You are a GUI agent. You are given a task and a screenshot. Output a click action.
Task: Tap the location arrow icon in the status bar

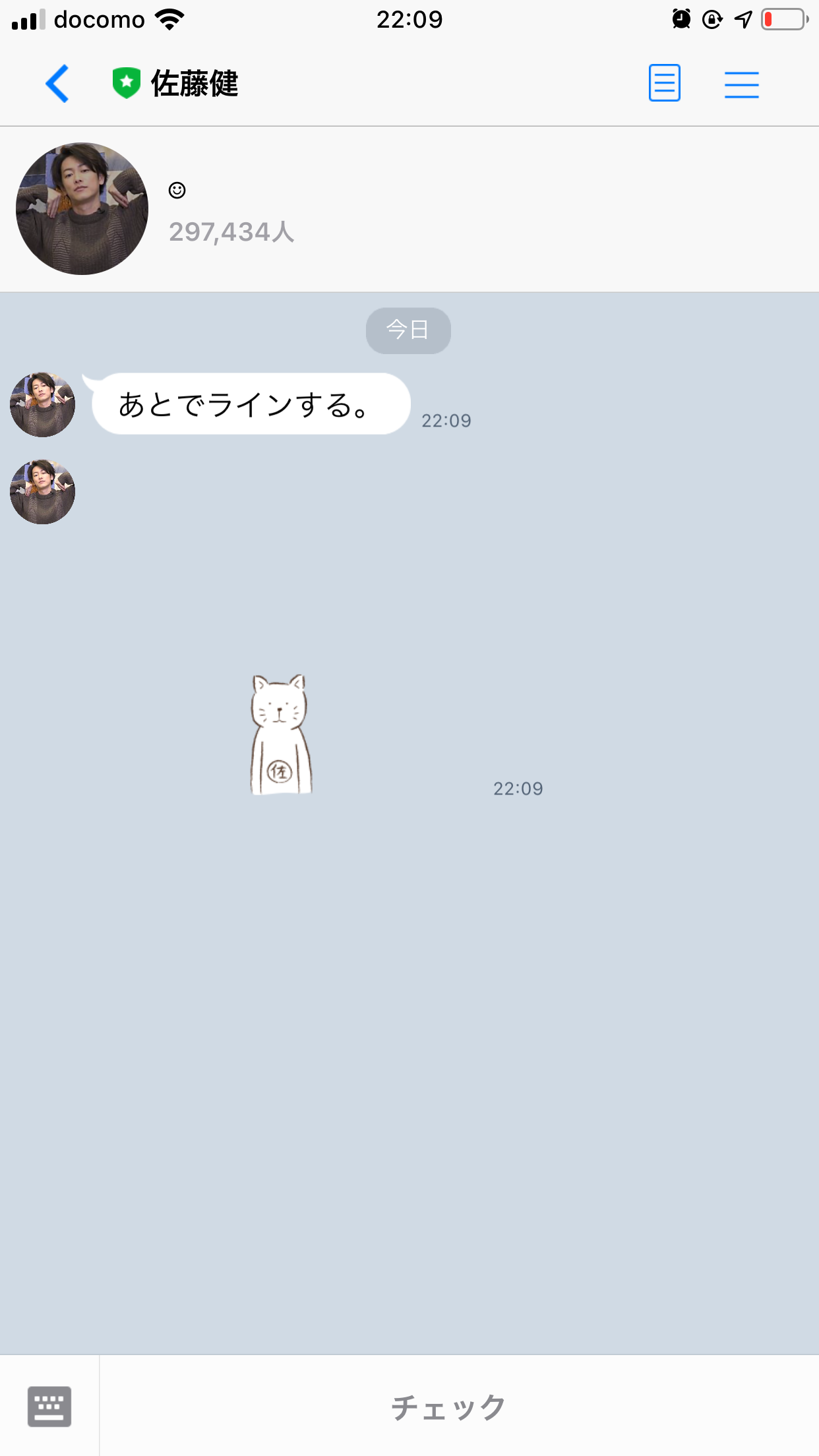743,20
